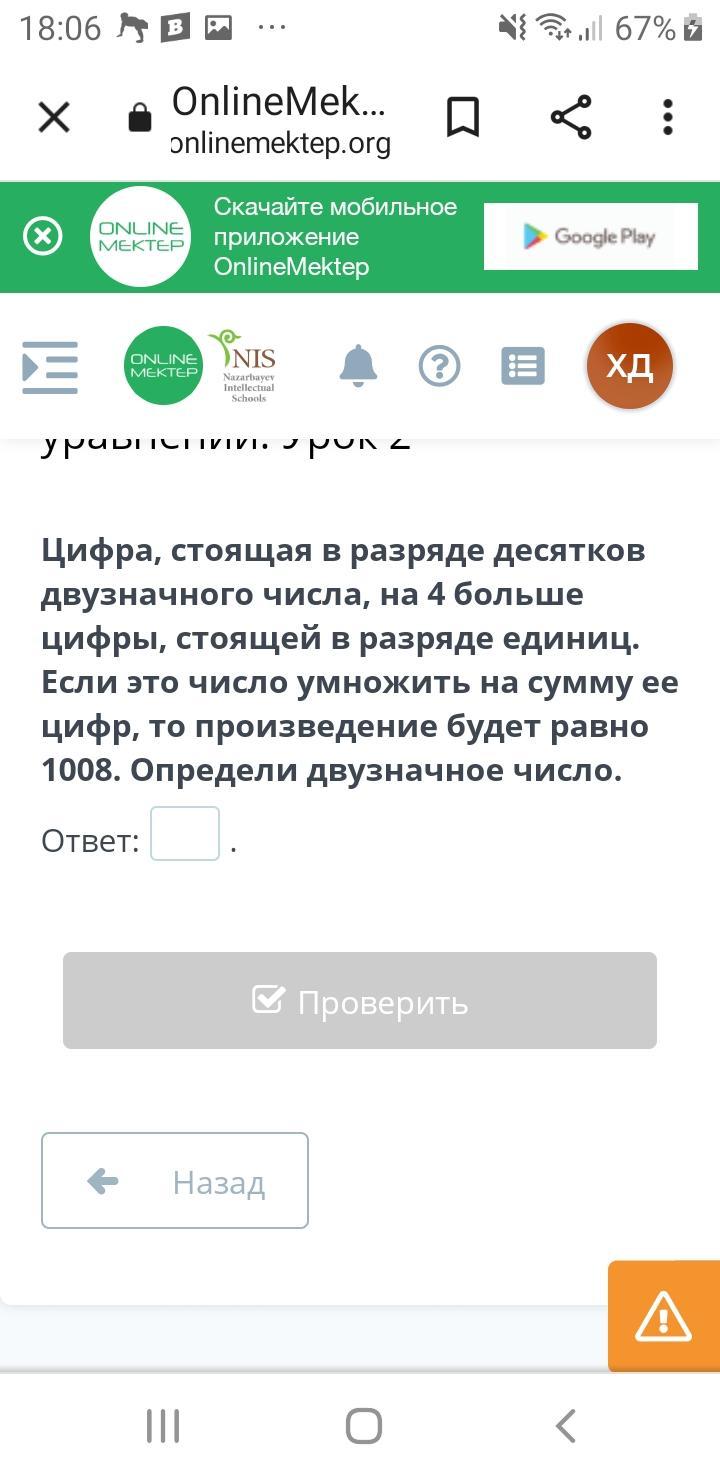The width and height of the screenshot is (720, 1480).
Task: Open the list icon in header
Action: (x=523, y=367)
